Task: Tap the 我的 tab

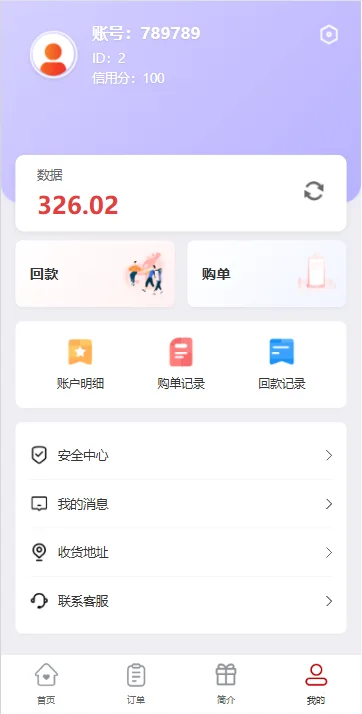Action: click(x=316, y=684)
